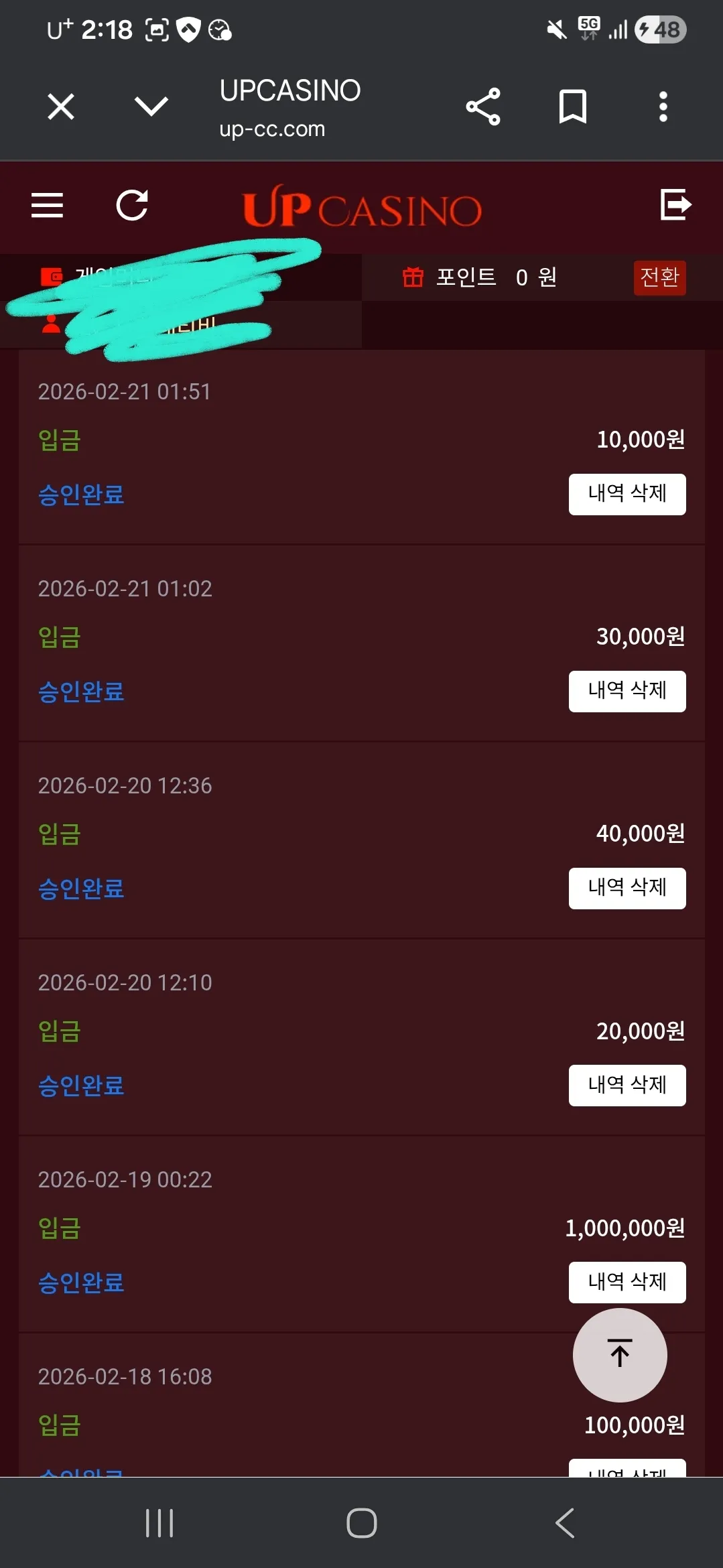Close the browser tab with the X
The image size is (723, 1568).
(x=61, y=107)
